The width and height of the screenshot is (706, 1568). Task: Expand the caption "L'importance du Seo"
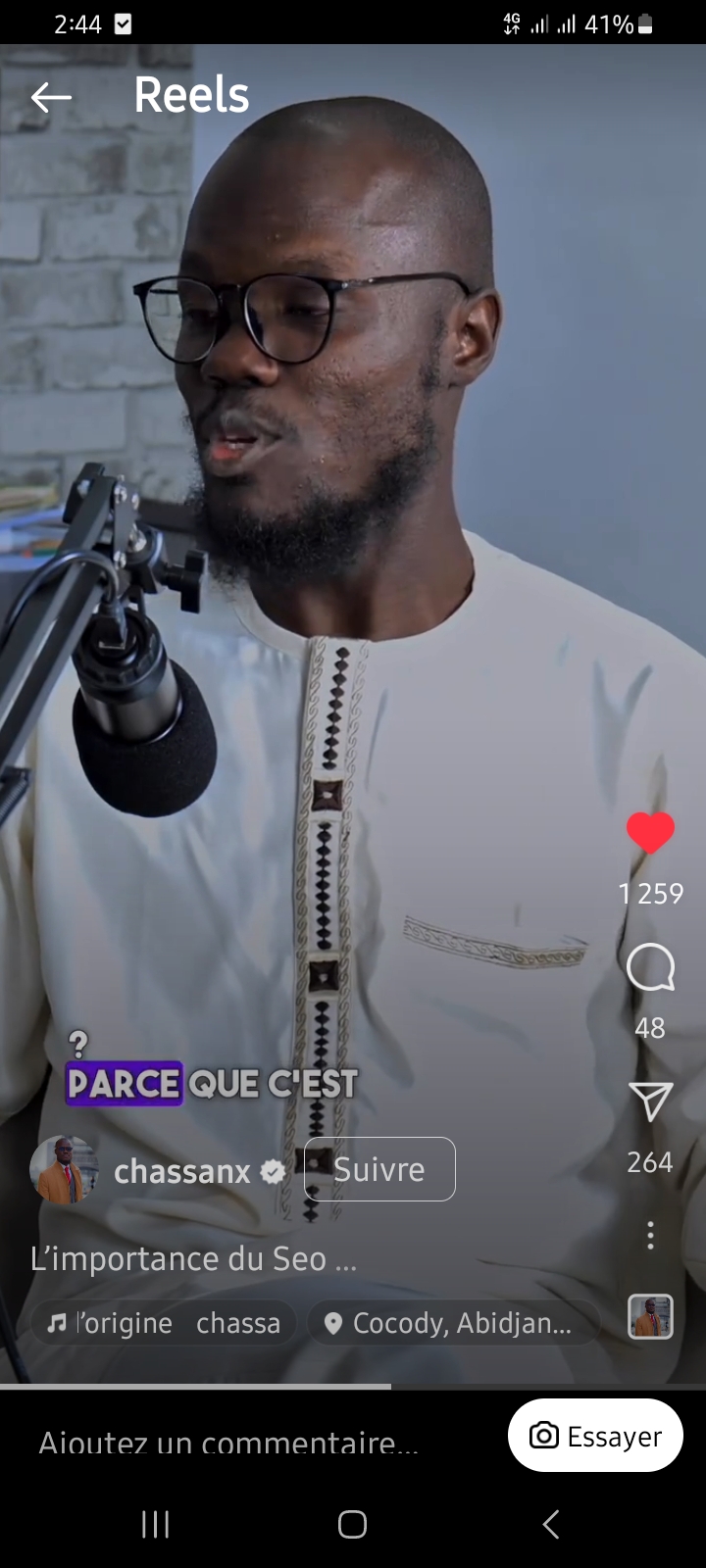click(x=193, y=1258)
